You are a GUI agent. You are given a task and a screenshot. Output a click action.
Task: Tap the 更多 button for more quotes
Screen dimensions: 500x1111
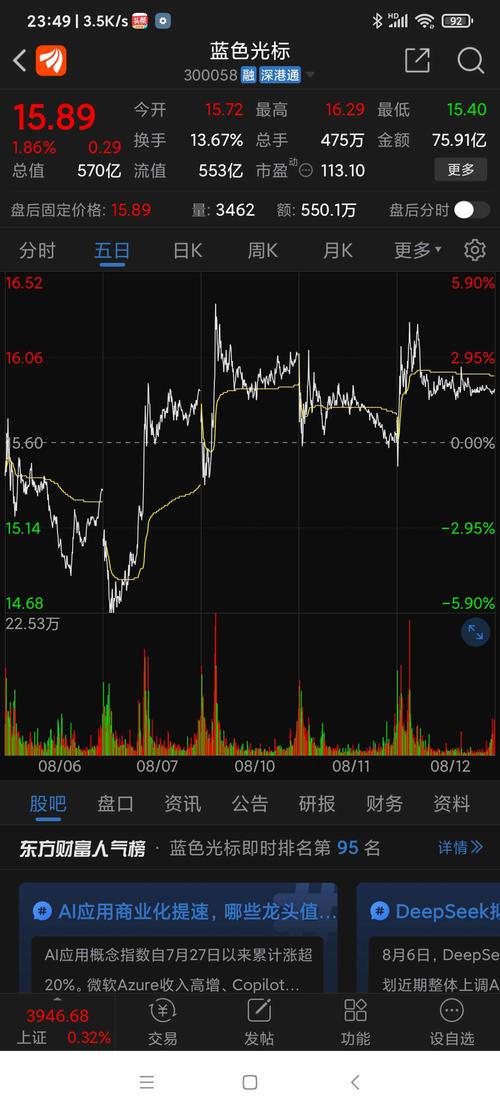pos(460,169)
